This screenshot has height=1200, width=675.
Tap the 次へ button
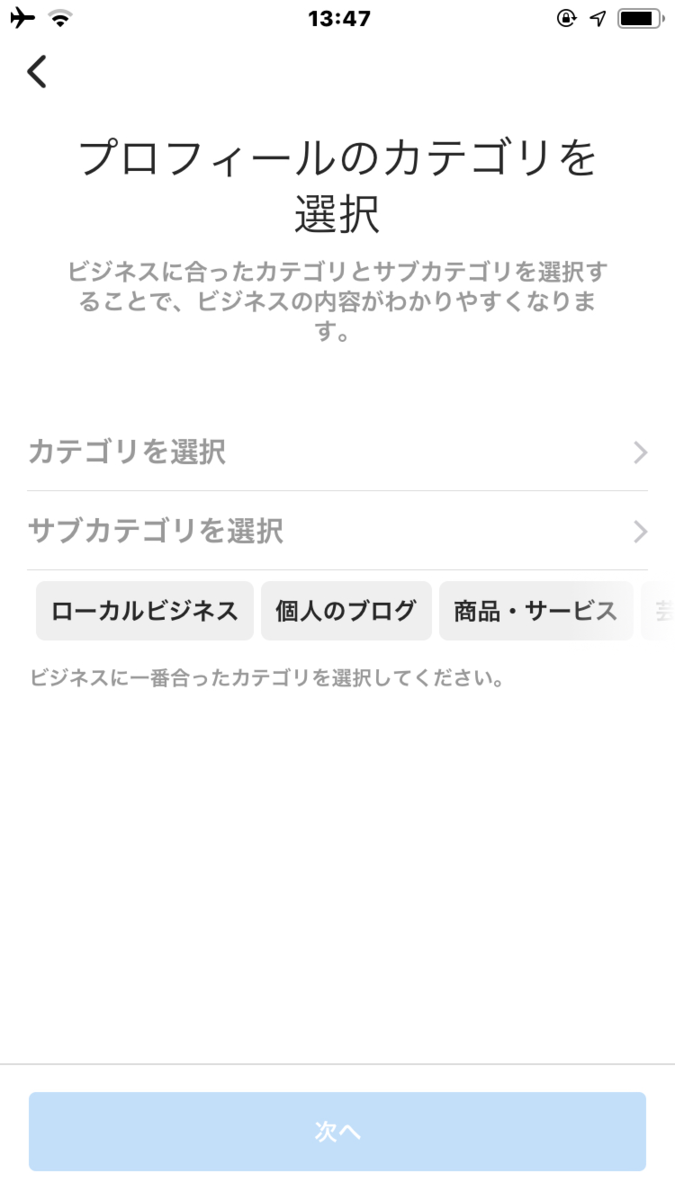click(x=337, y=1131)
